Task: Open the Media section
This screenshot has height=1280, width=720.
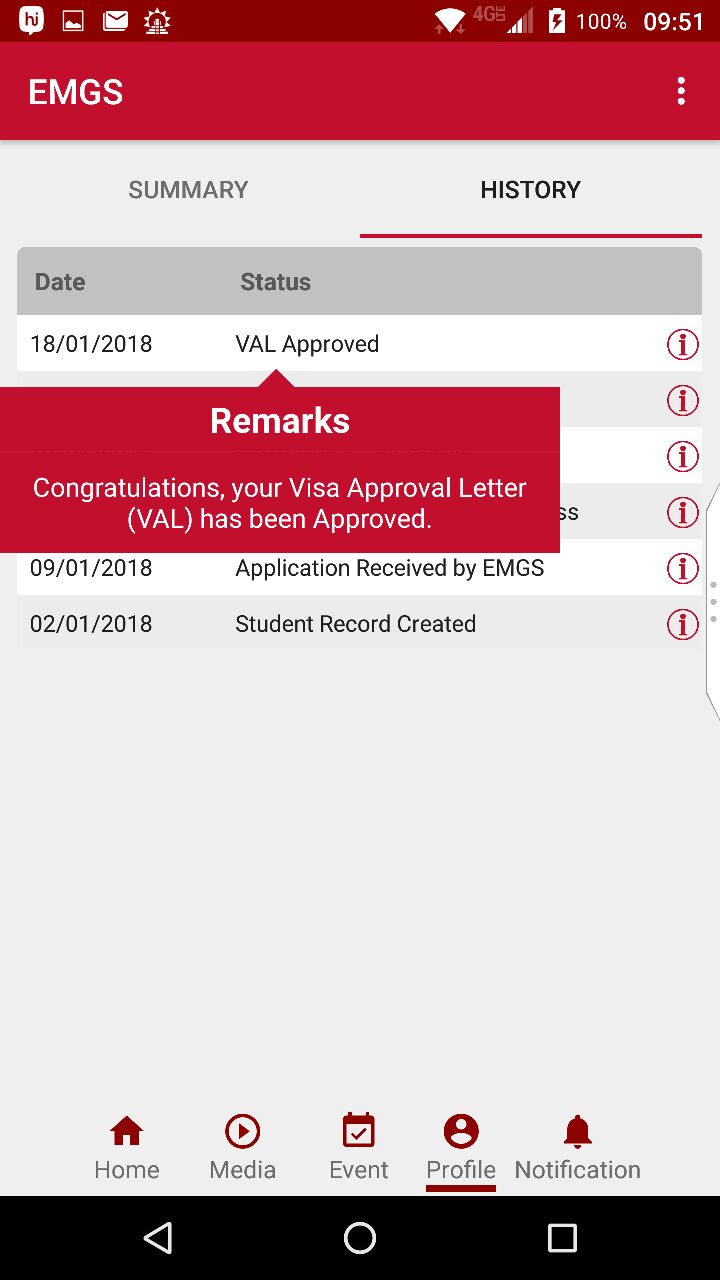Action: click(x=242, y=1148)
